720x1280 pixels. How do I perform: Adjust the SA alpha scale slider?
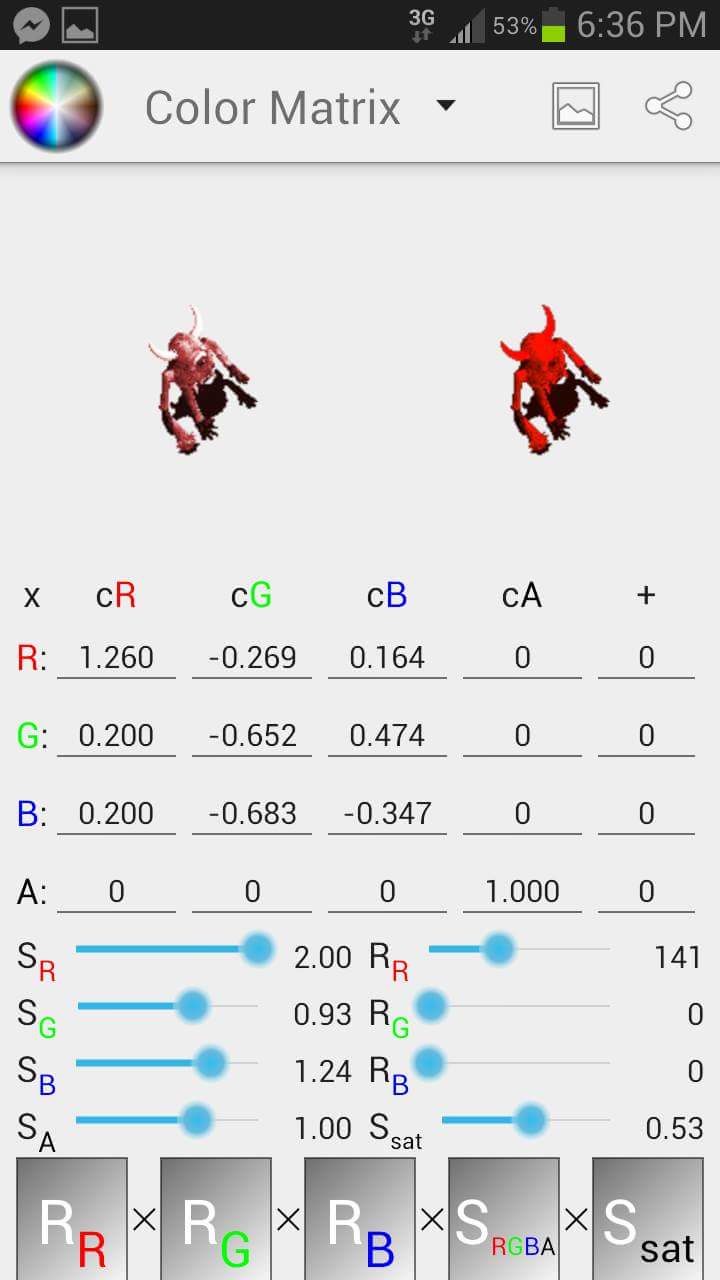click(x=197, y=1119)
